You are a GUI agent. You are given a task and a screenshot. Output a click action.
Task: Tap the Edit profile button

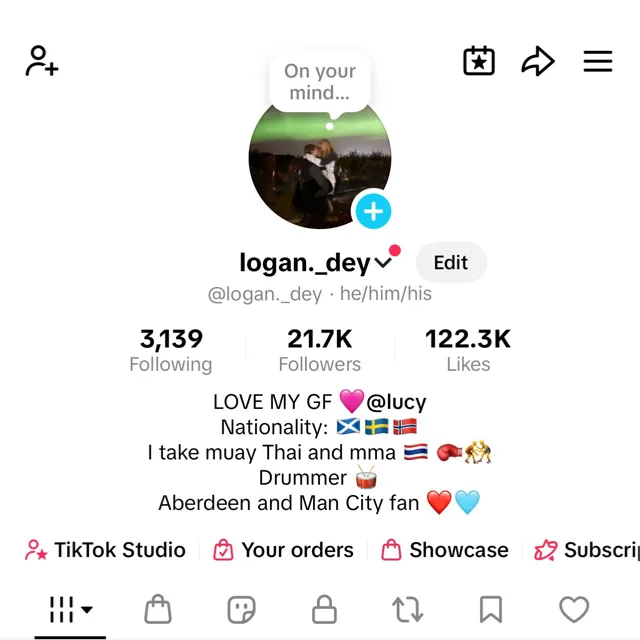click(450, 262)
